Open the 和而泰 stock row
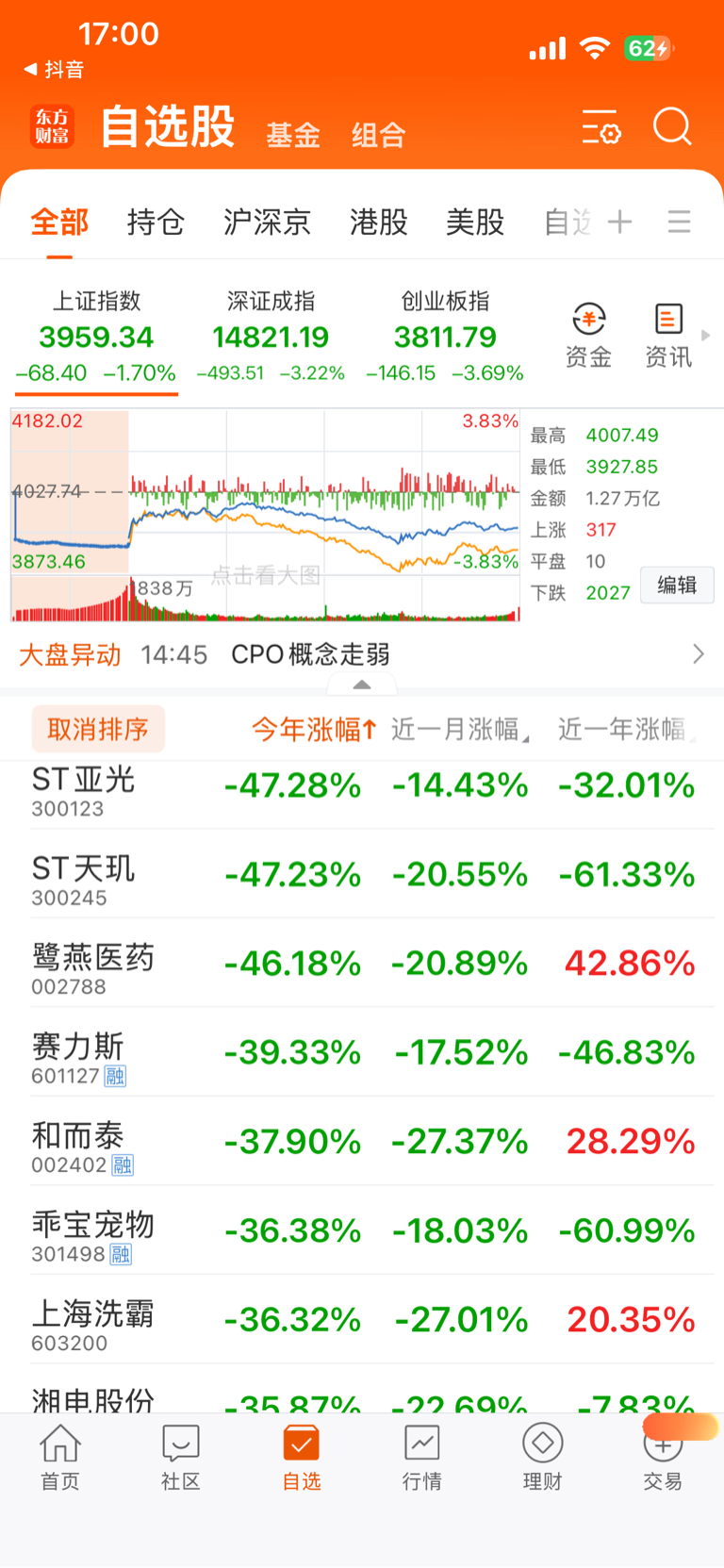 point(362,1141)
